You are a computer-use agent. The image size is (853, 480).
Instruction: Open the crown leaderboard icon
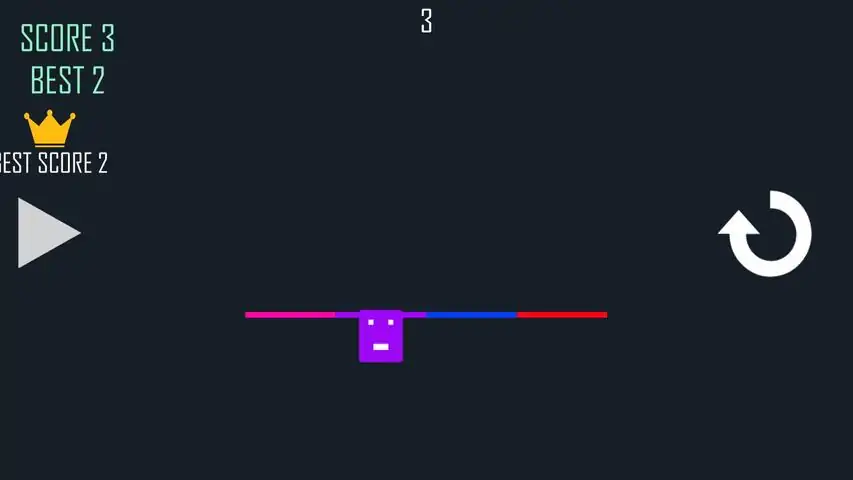(50, 128)
